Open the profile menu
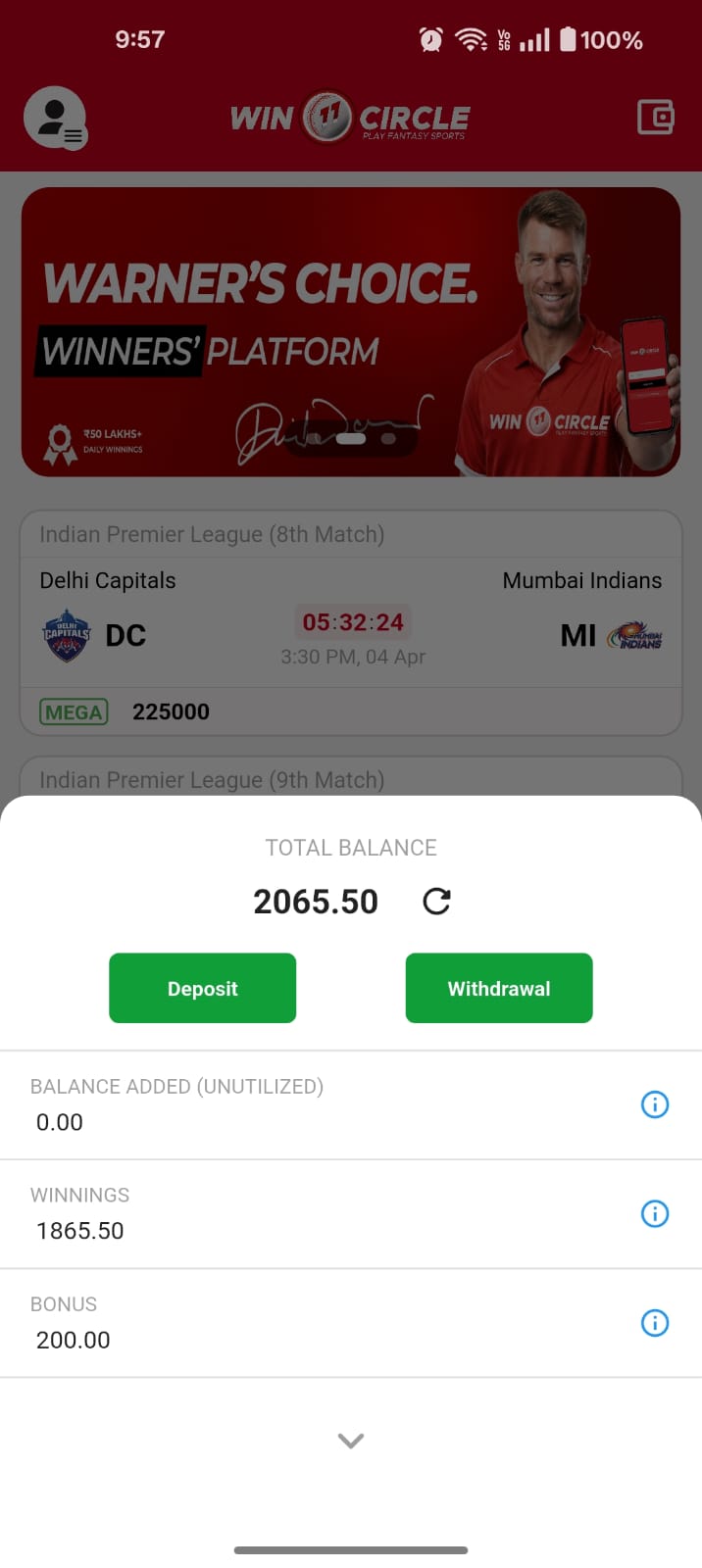This screenshot has width=702, height=1568. point(55,119)
